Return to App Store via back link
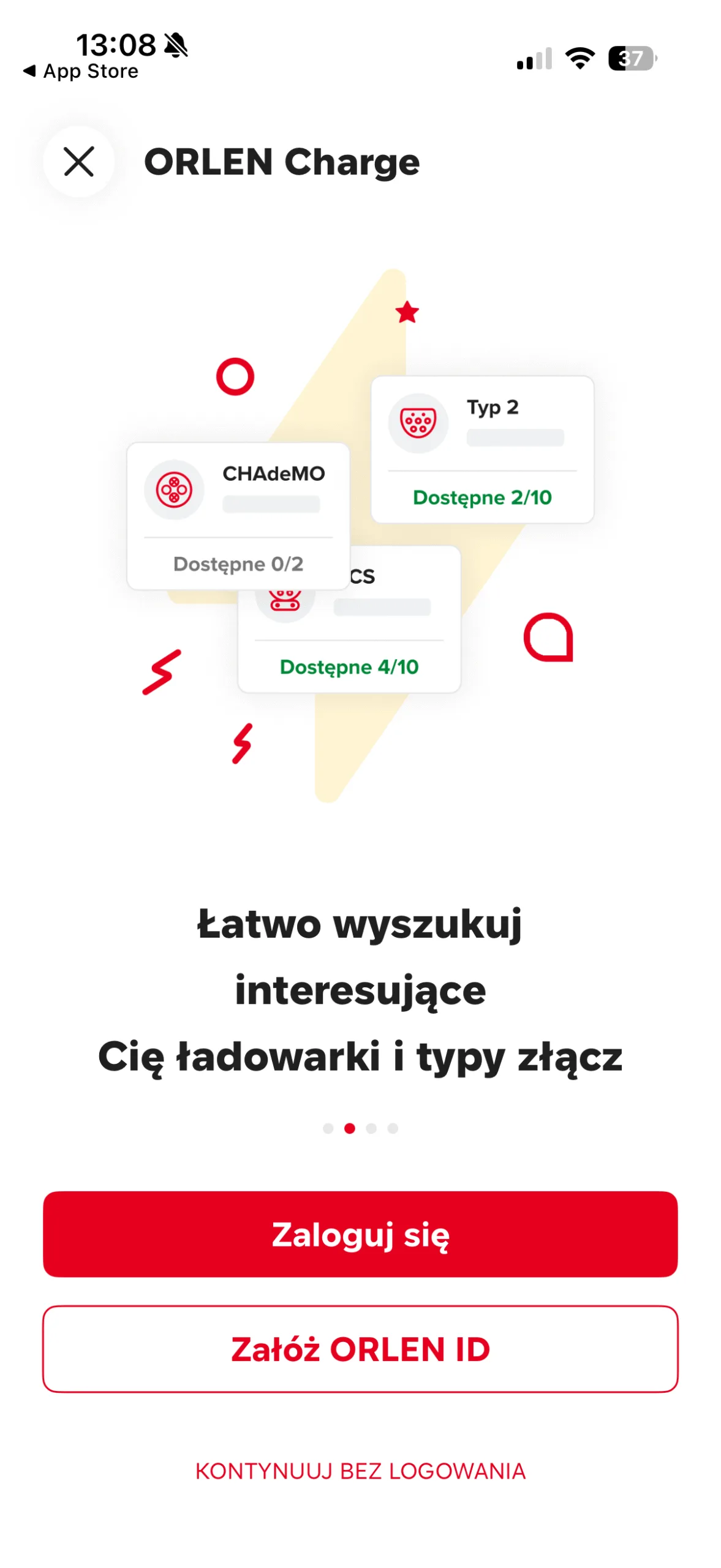The height and width of the screenshot is (1568, 721). [81, 72]
